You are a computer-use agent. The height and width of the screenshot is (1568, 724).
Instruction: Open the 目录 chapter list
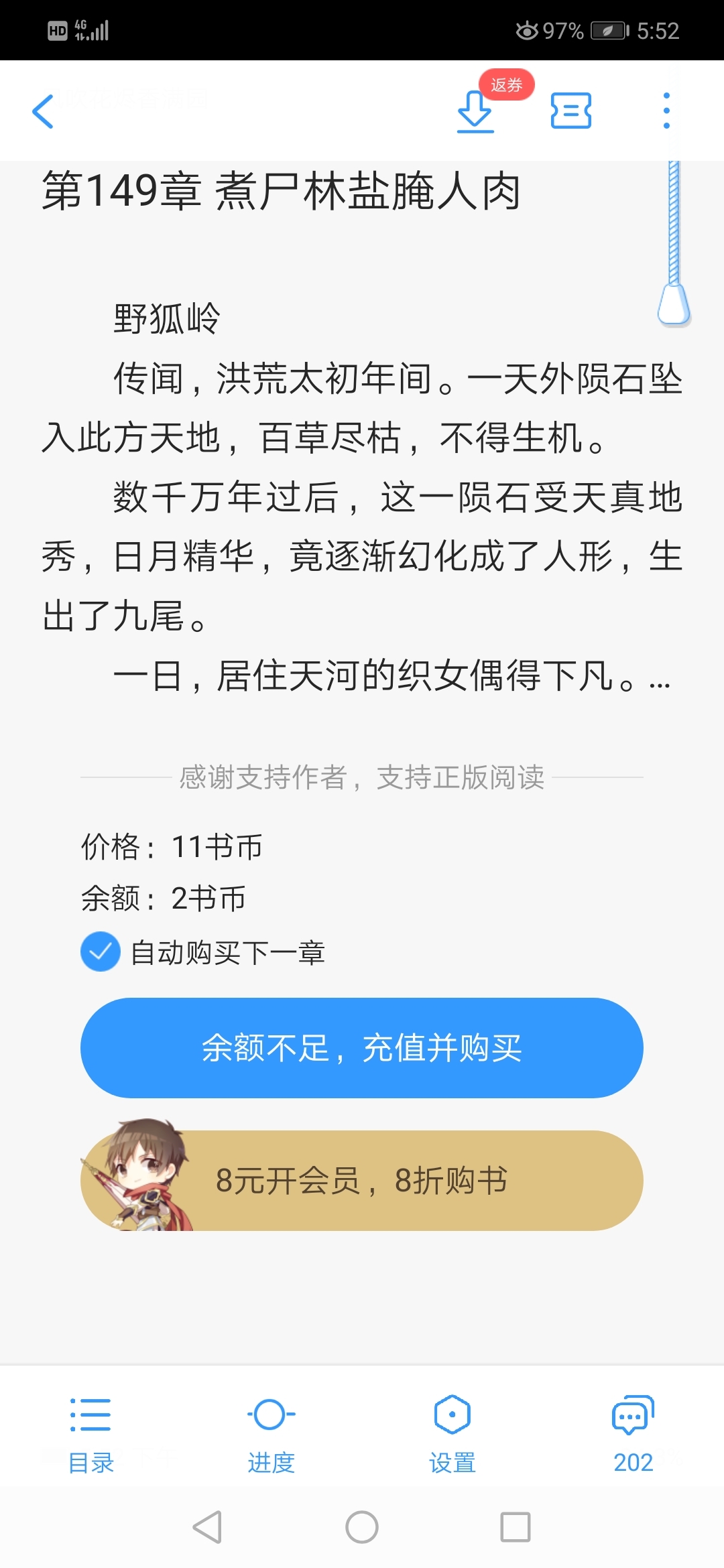[90, 1434]
